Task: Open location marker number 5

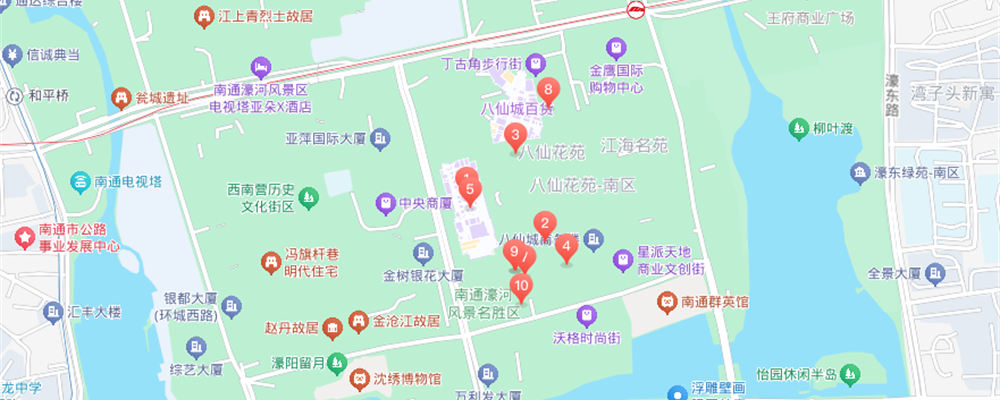Action: coord(470,189)
